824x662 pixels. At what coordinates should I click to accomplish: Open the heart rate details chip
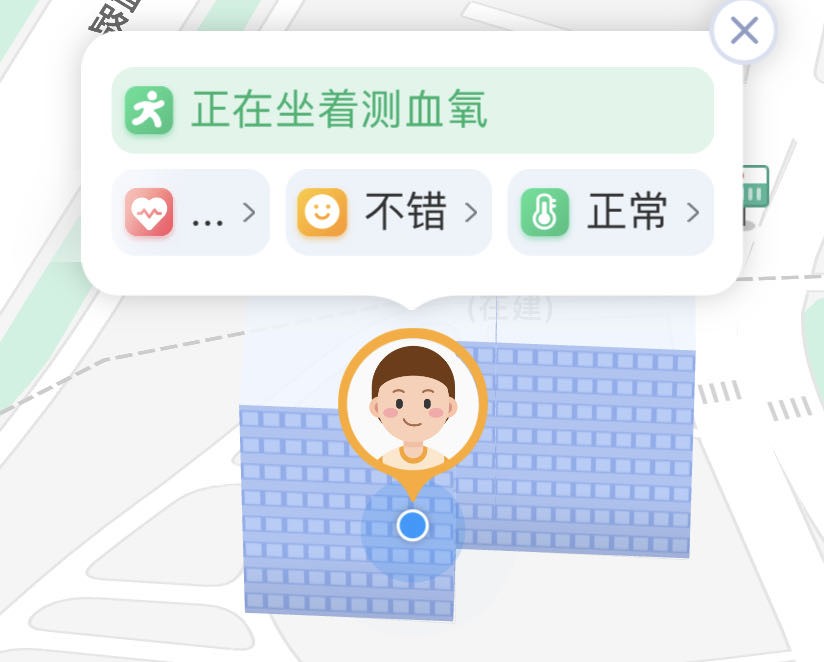(191, 213)
